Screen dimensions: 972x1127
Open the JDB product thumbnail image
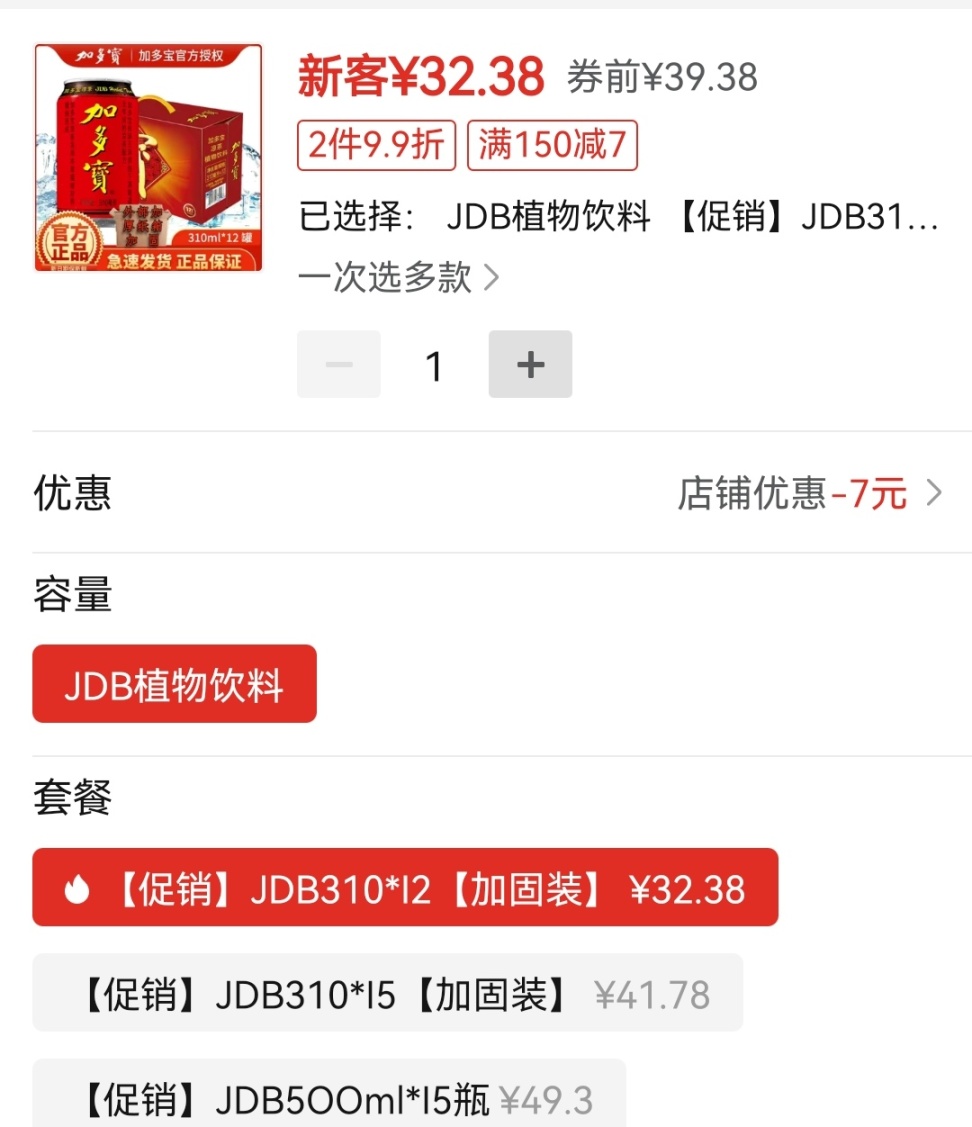[148, 158]
